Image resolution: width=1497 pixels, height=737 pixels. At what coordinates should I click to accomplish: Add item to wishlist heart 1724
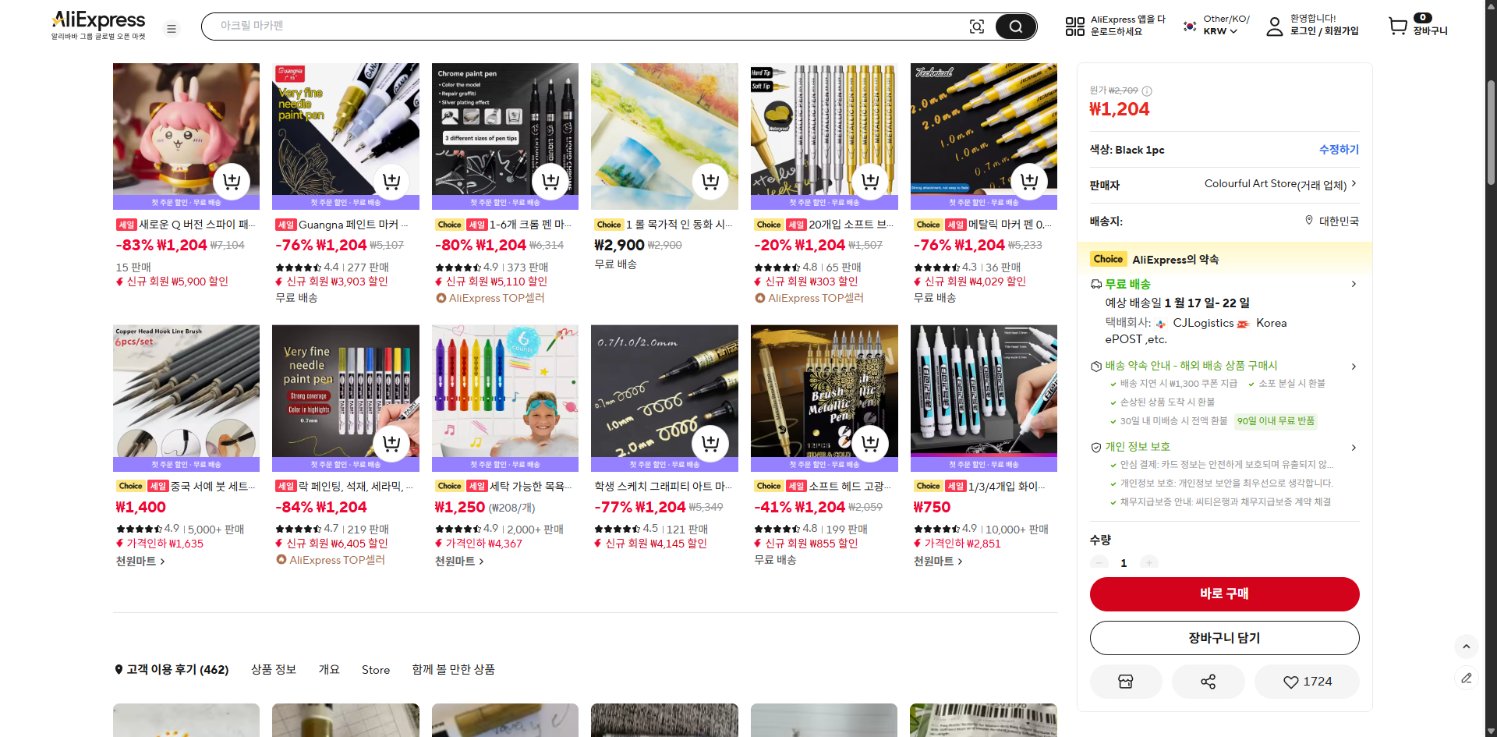pos(1307,682)
